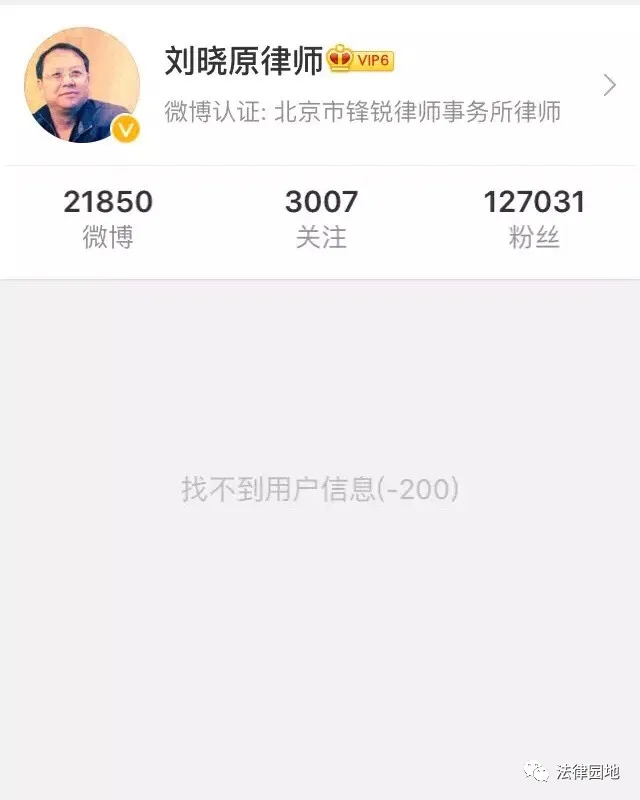This screenshot has width=640, height=800.
Task: Expand profile with the right chevron
Action: click(609, 86)
